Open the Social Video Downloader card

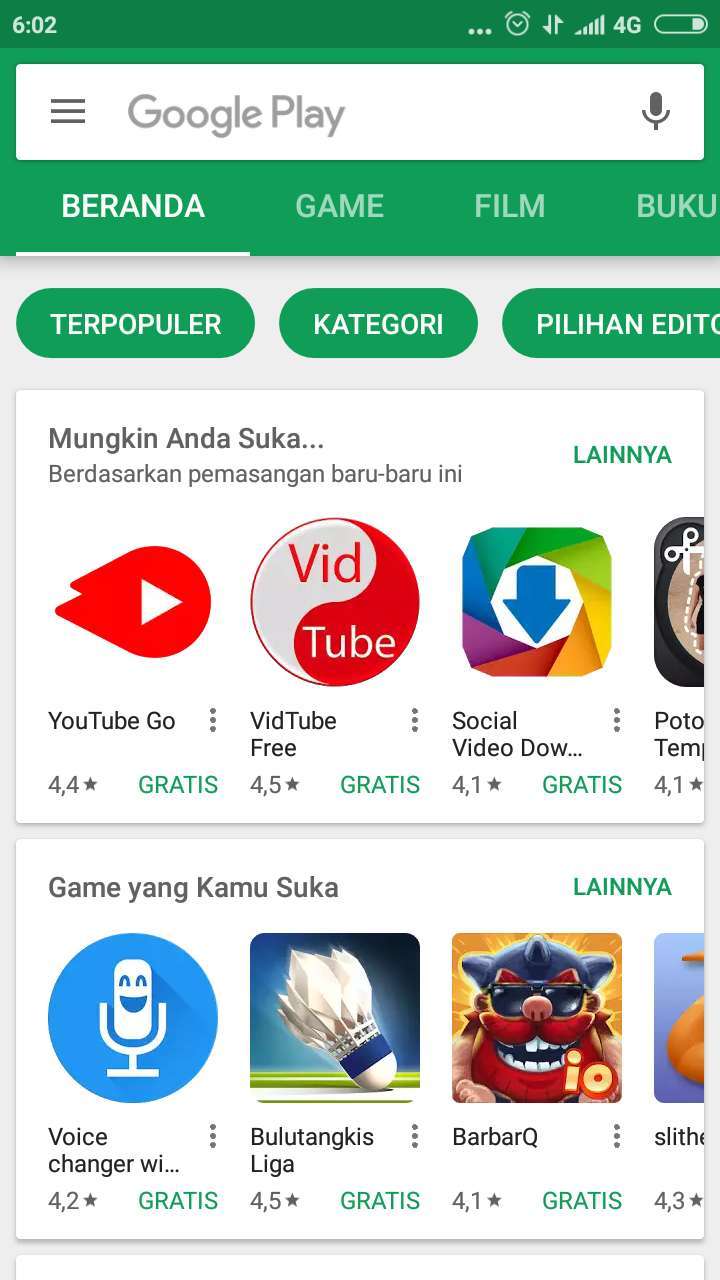pos(537,603)
